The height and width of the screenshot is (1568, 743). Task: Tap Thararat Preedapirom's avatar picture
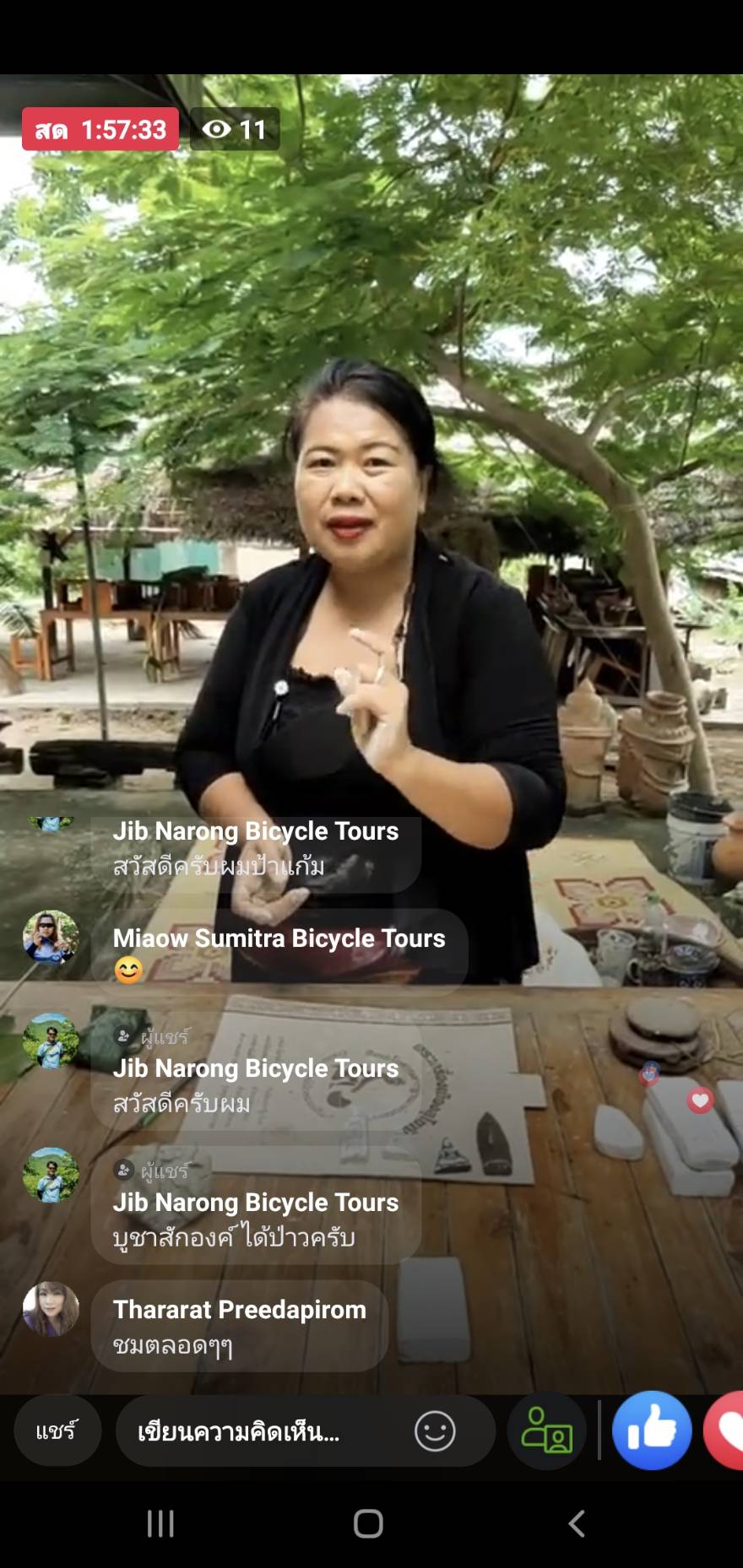tap(51, 1310)
